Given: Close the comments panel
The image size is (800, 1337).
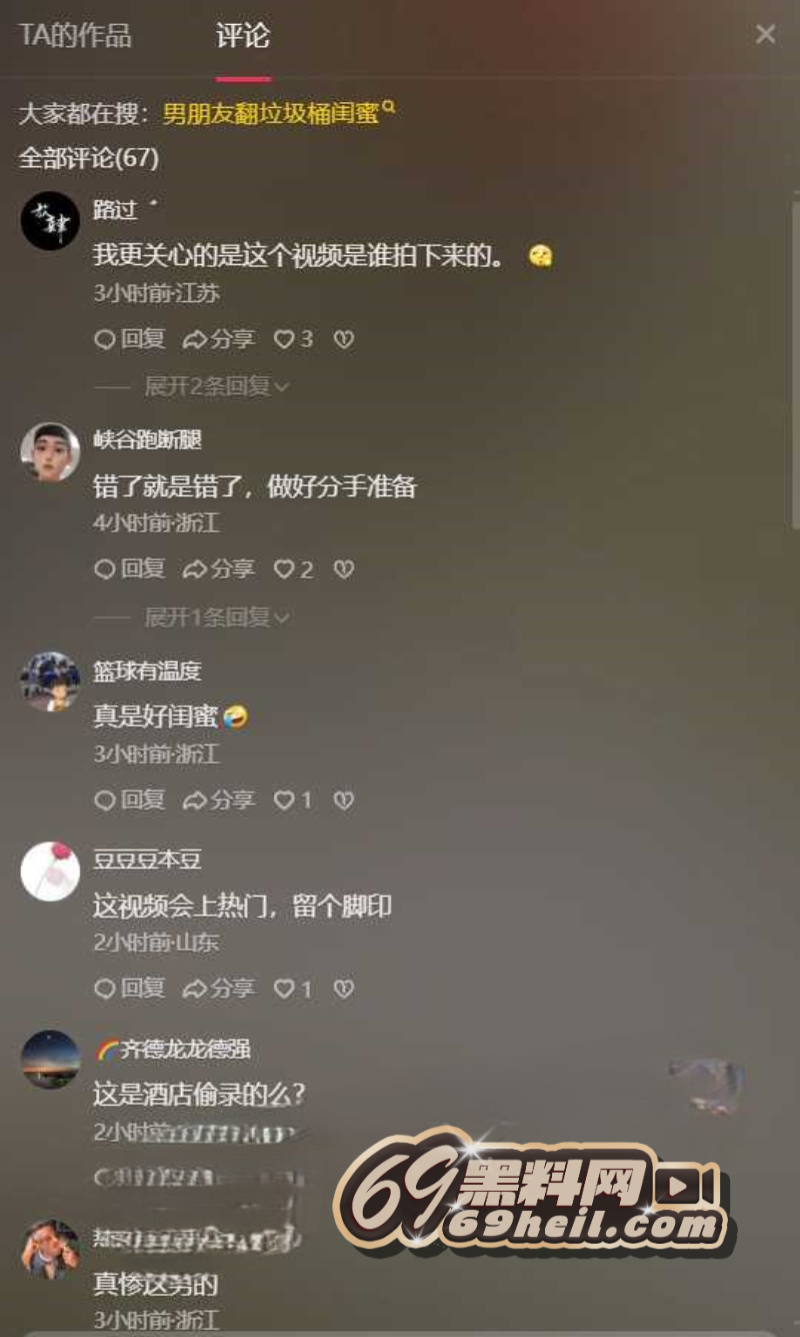Looking at the screenshot, I should (765, 35).
